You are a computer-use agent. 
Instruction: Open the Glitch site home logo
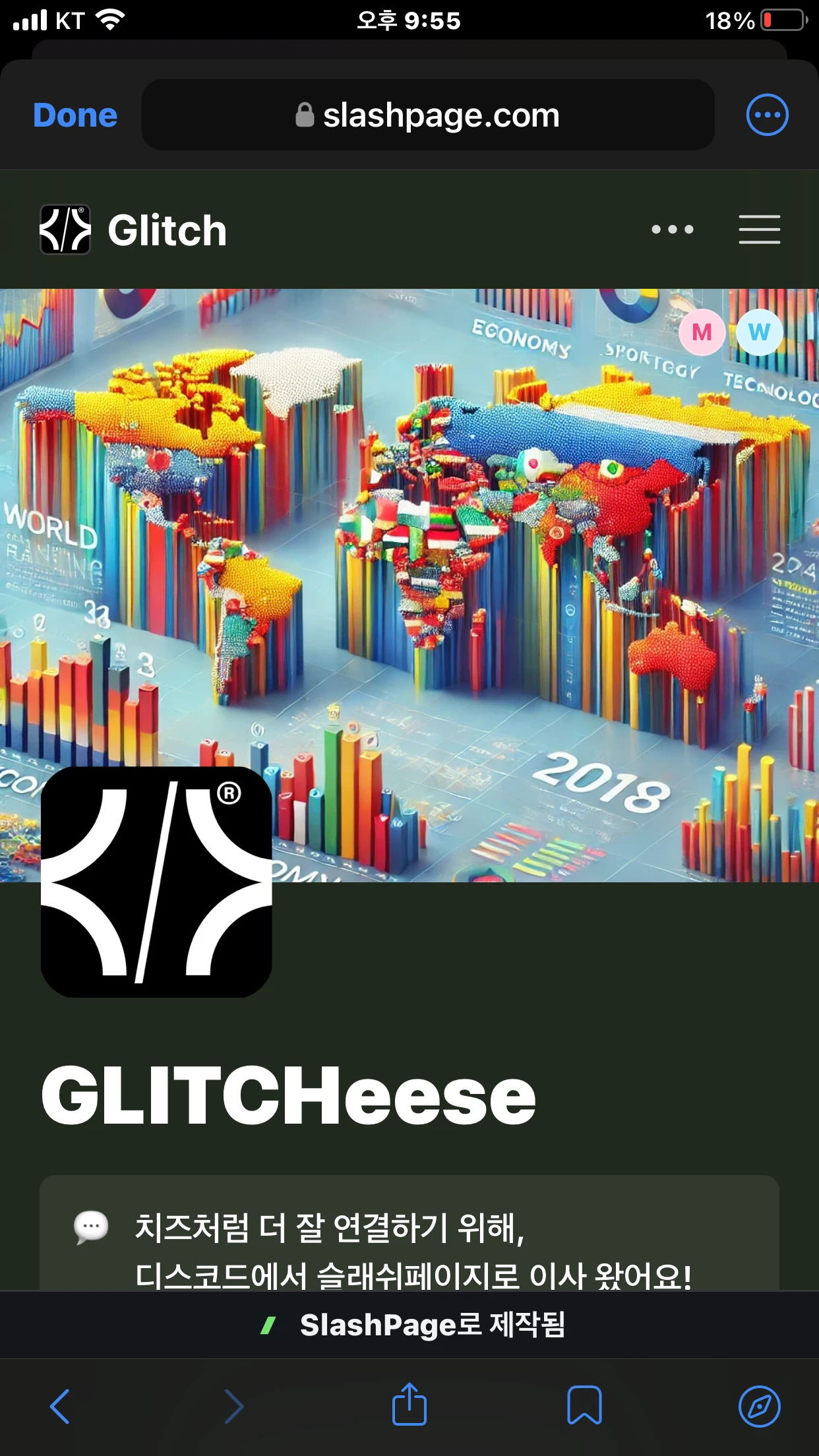tap(134, 229)
